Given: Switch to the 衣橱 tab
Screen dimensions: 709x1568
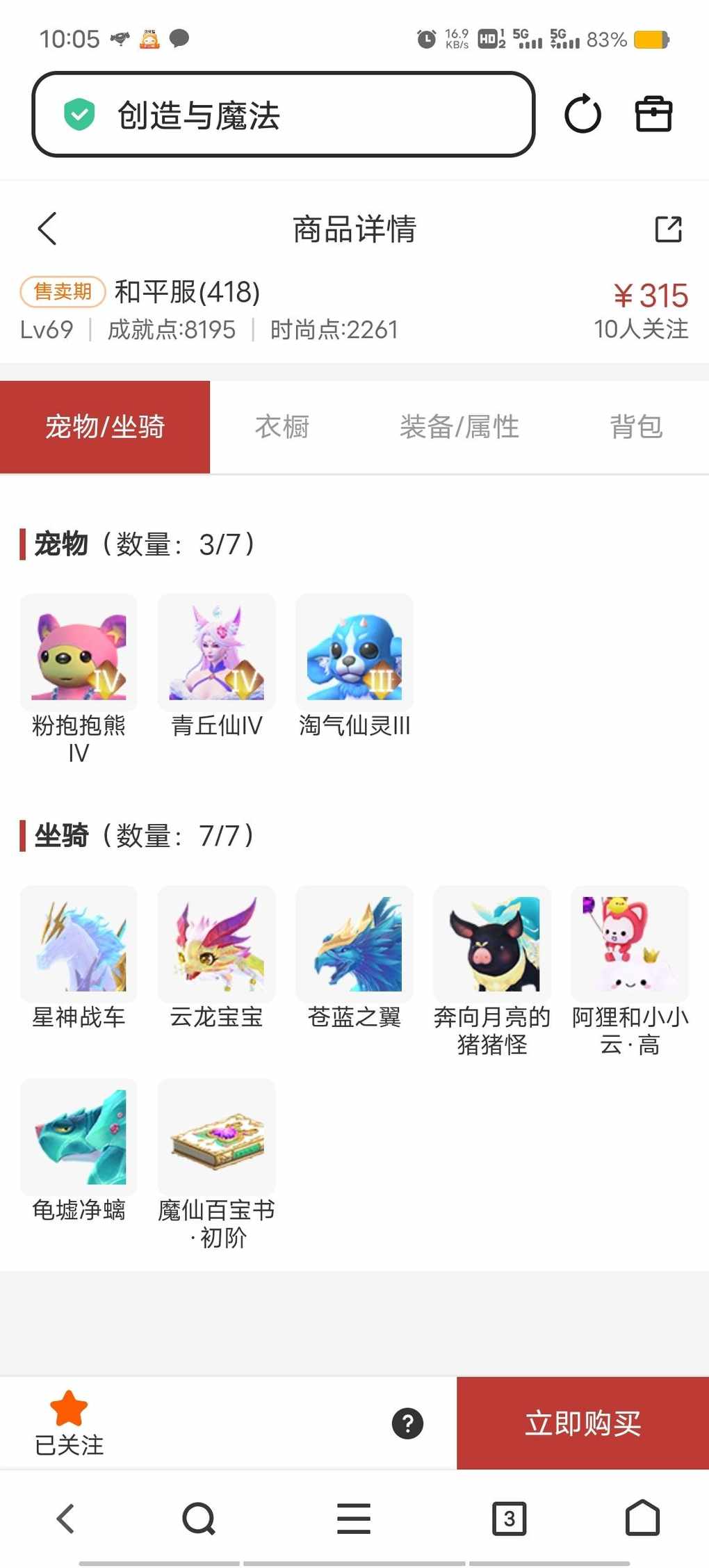Looking at the screenshot, I should pyautogui.click(x=282, y=427).
